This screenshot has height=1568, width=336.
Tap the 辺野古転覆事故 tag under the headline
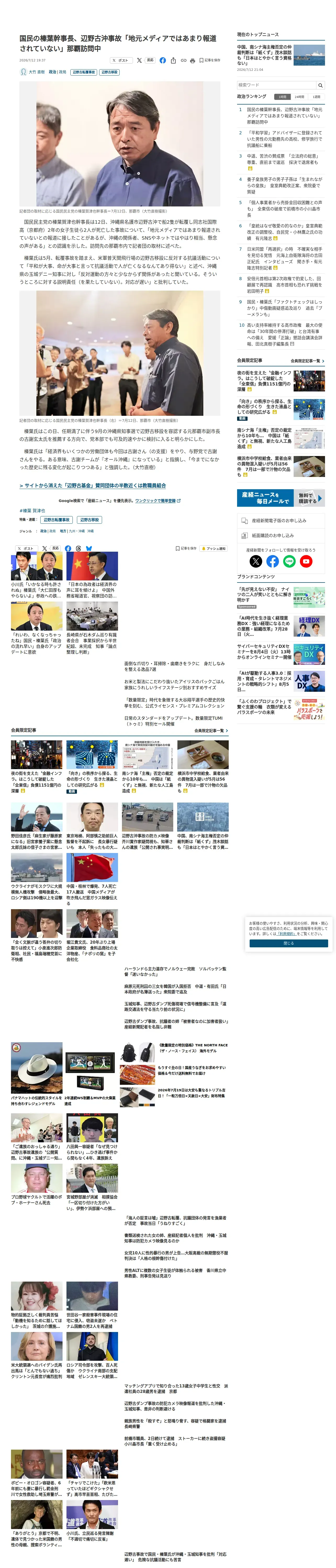tap(83, 72)
